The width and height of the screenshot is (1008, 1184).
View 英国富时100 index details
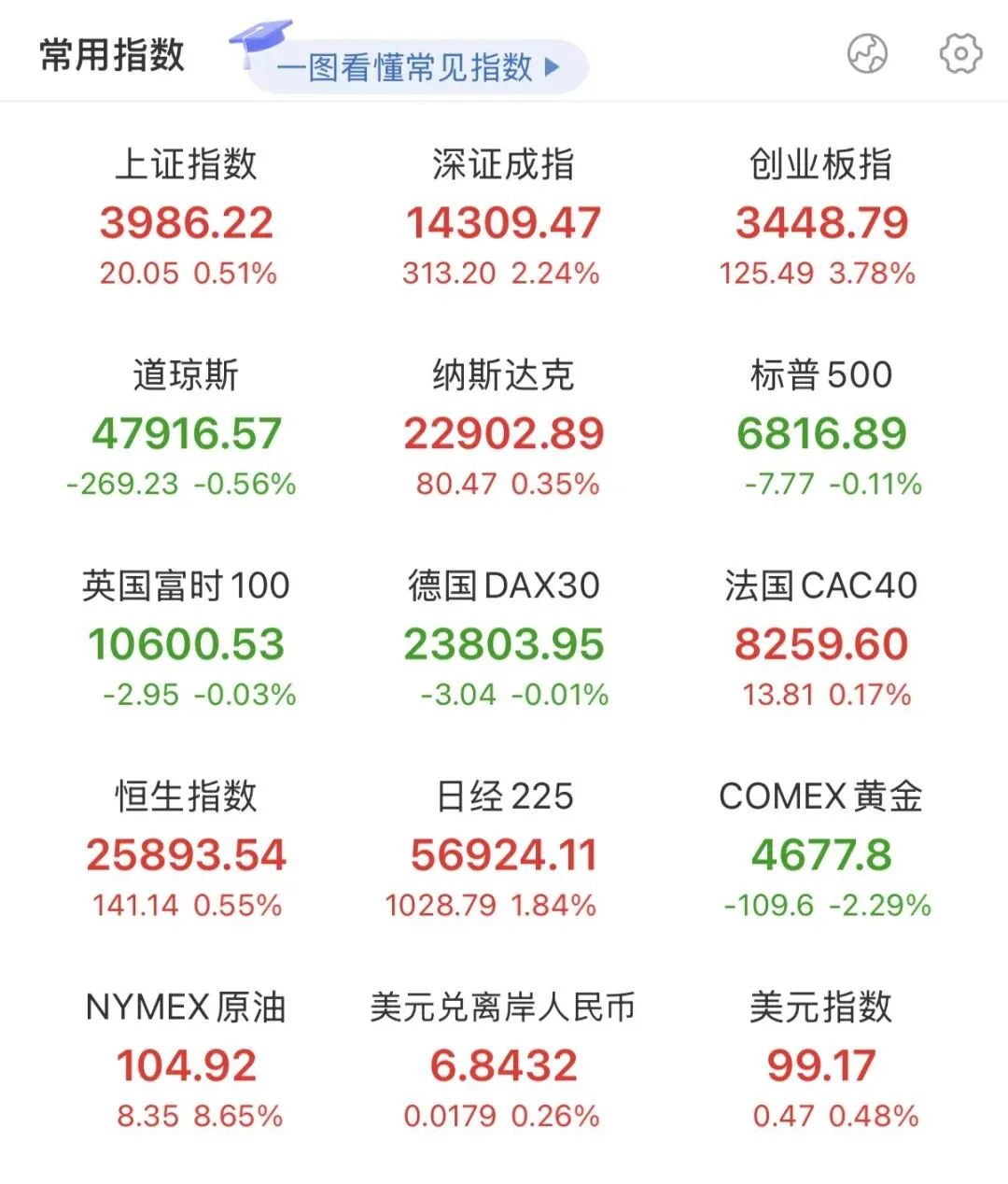coord(187,642)
